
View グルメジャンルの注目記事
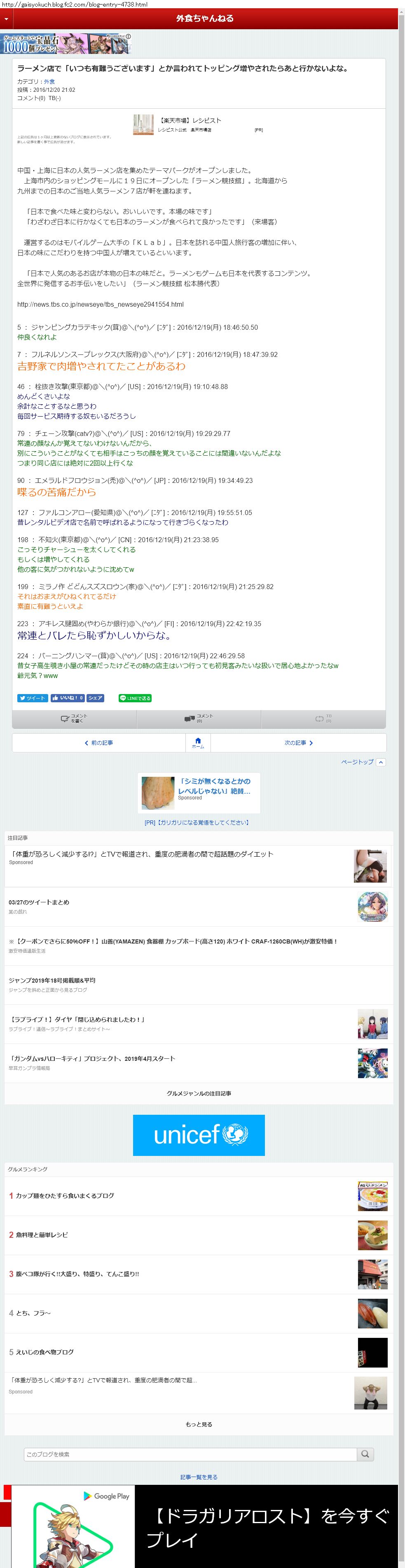point(199,1093)
